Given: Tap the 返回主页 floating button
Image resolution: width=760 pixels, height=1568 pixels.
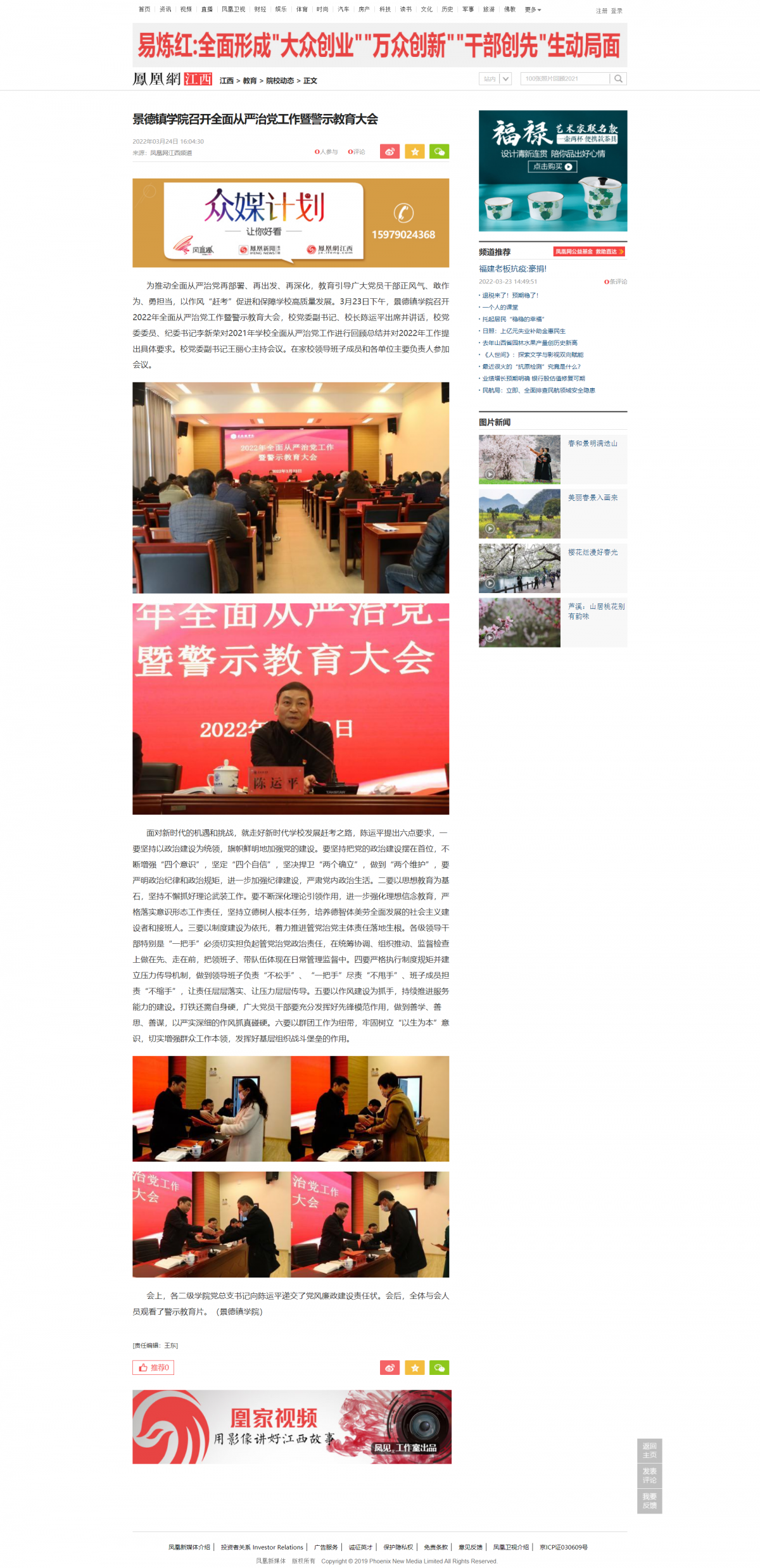Looking at the screenshot, I should (x=649, y=1450).
